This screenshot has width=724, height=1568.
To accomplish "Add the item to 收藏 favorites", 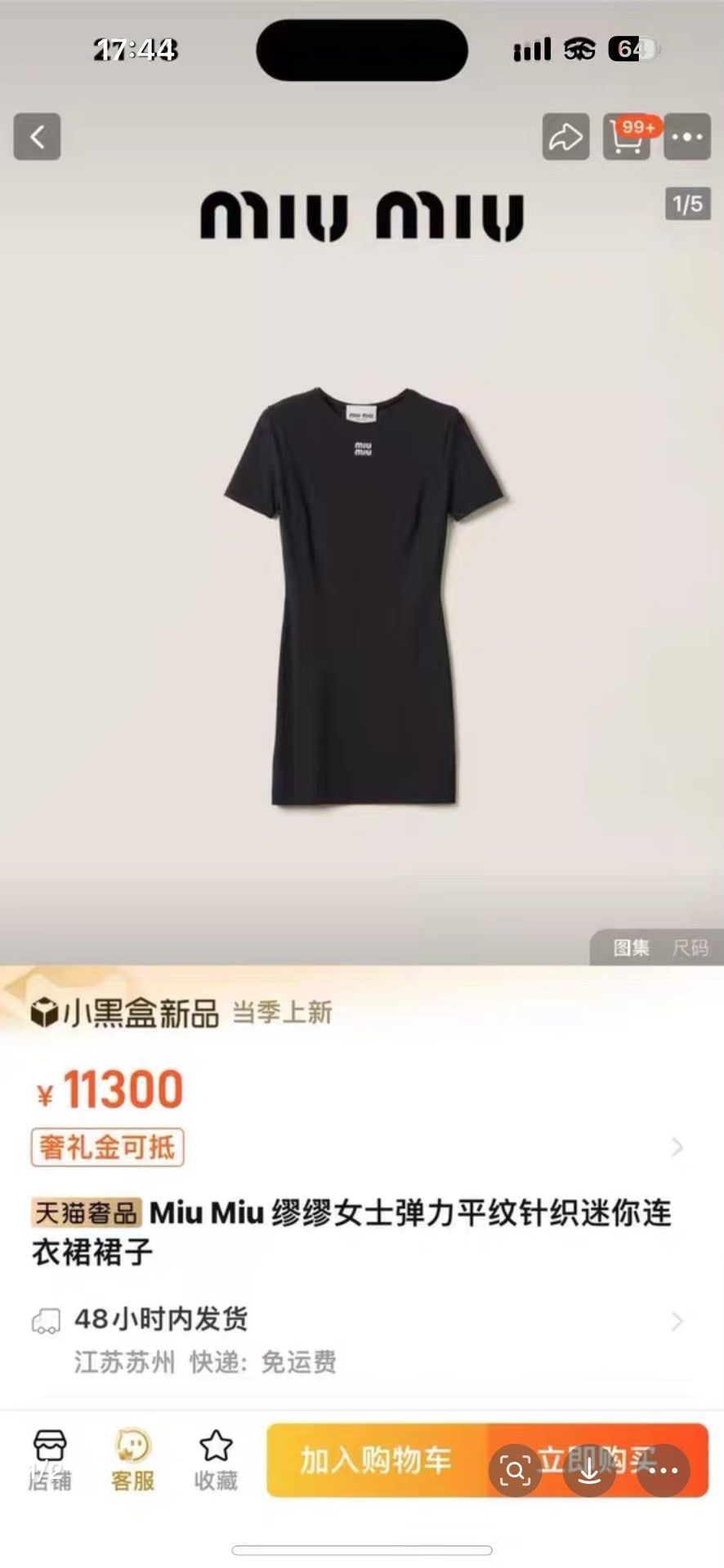I will (216, 1461).
